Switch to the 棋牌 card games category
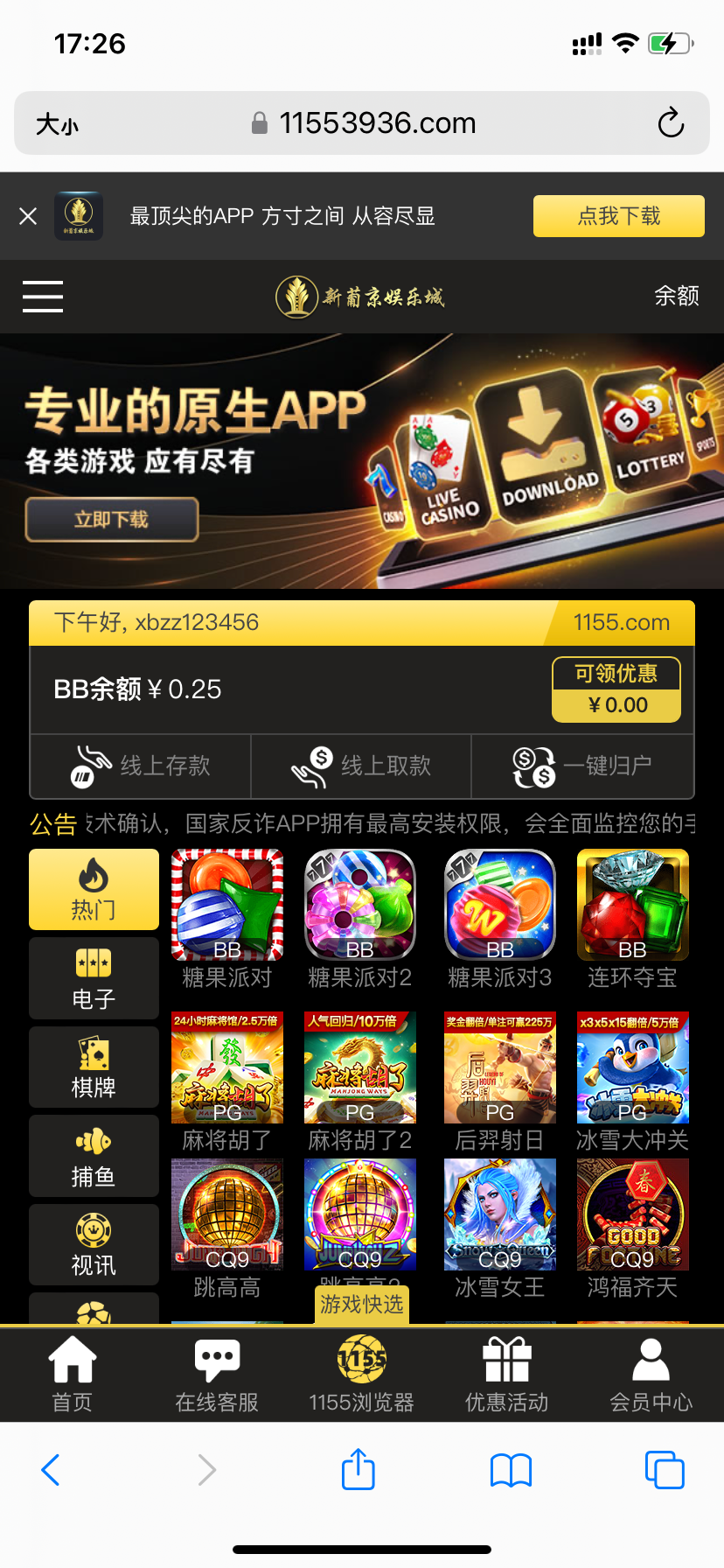Image resolution: width=724 pixels, height=1568 pixels. click(x=94, y=1067)
